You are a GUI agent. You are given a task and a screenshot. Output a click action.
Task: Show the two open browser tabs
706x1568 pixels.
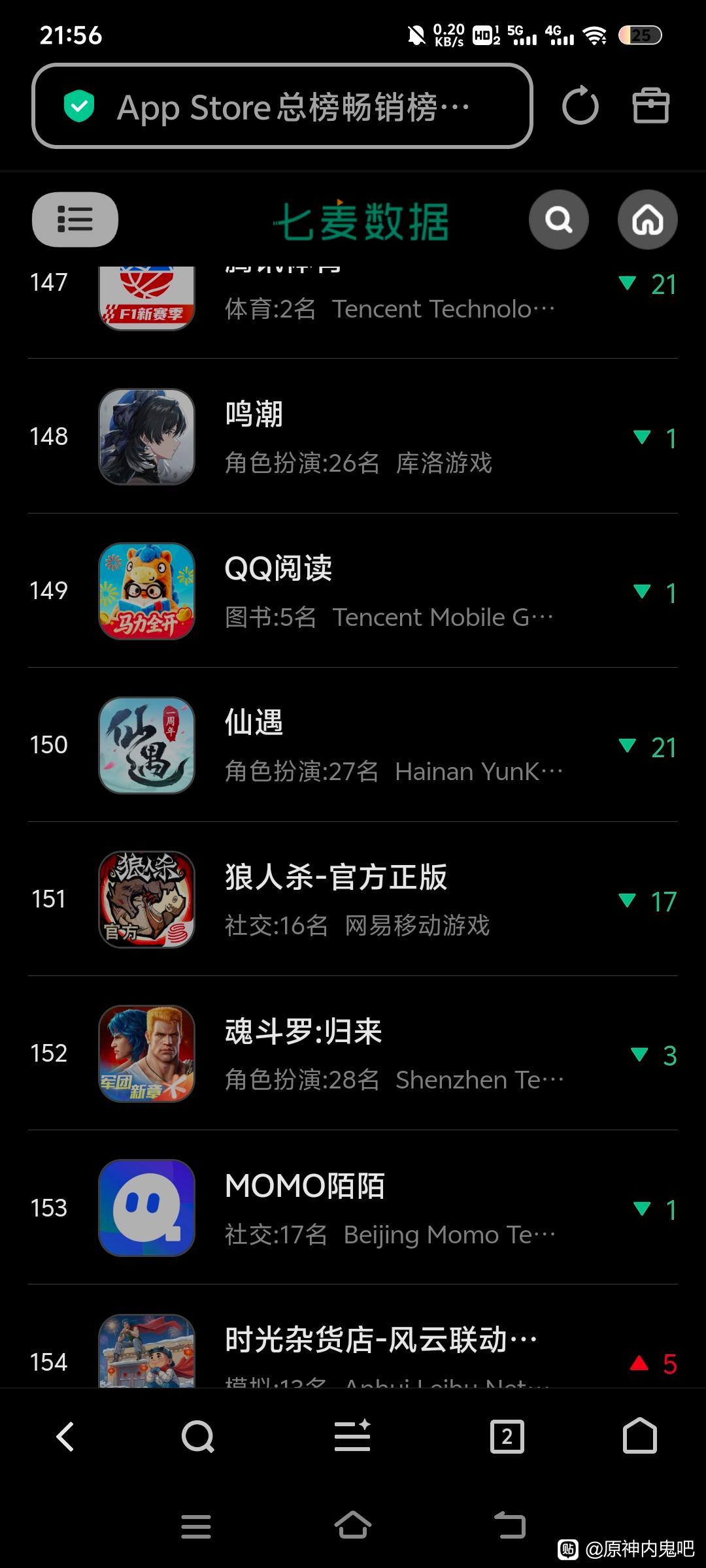tap(507, 1437)
